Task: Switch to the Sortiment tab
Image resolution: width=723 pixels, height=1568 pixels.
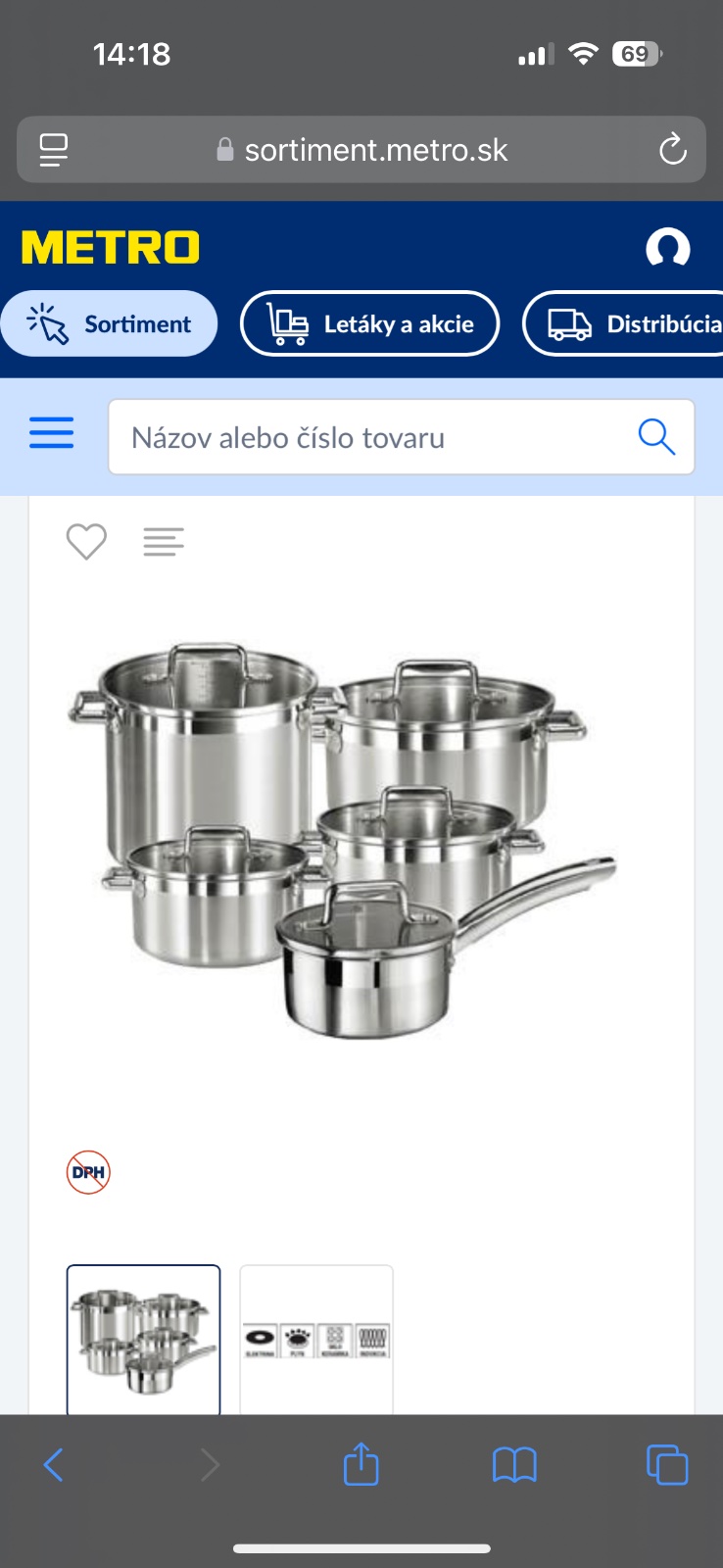Action: [x=109, y=324]
